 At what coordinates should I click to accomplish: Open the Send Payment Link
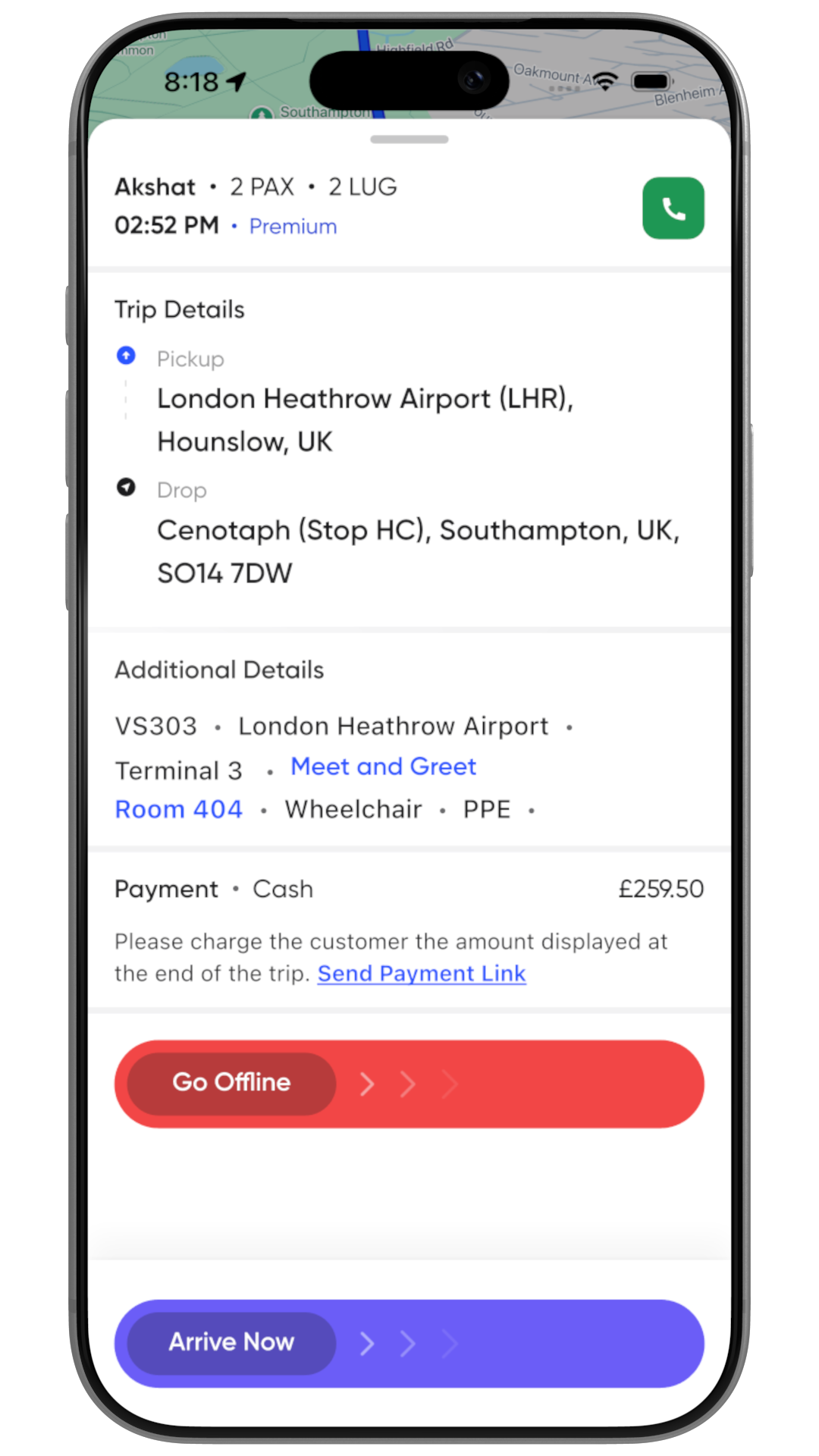(421, 974)
